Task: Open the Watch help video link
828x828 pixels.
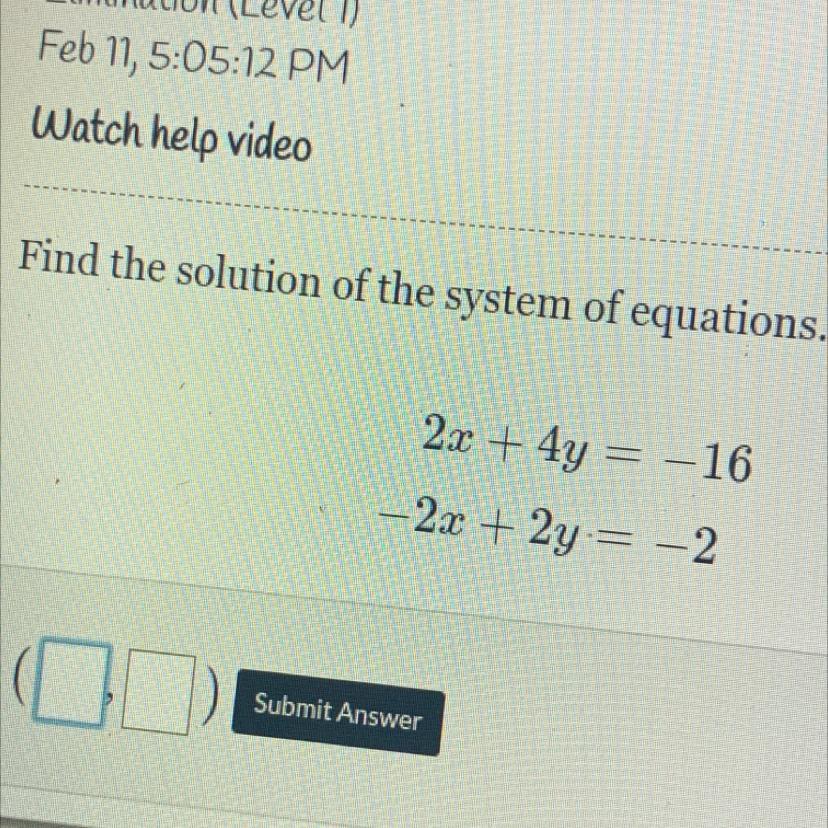Action: click(172, 135)
